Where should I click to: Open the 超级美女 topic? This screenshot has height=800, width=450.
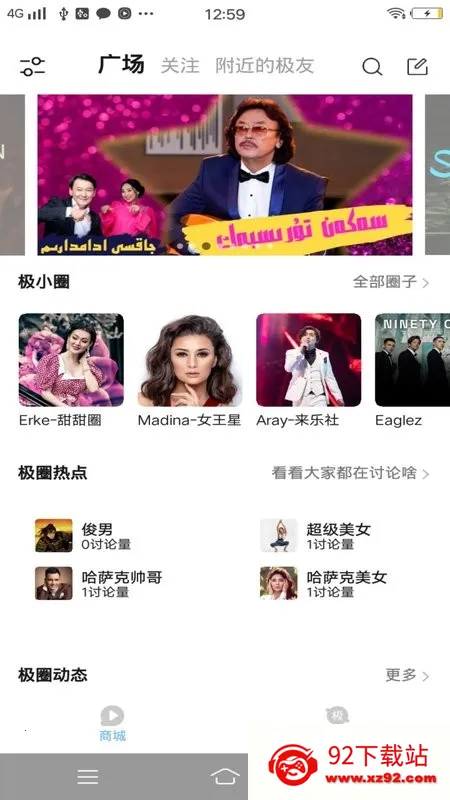click(x=316, y=536)
